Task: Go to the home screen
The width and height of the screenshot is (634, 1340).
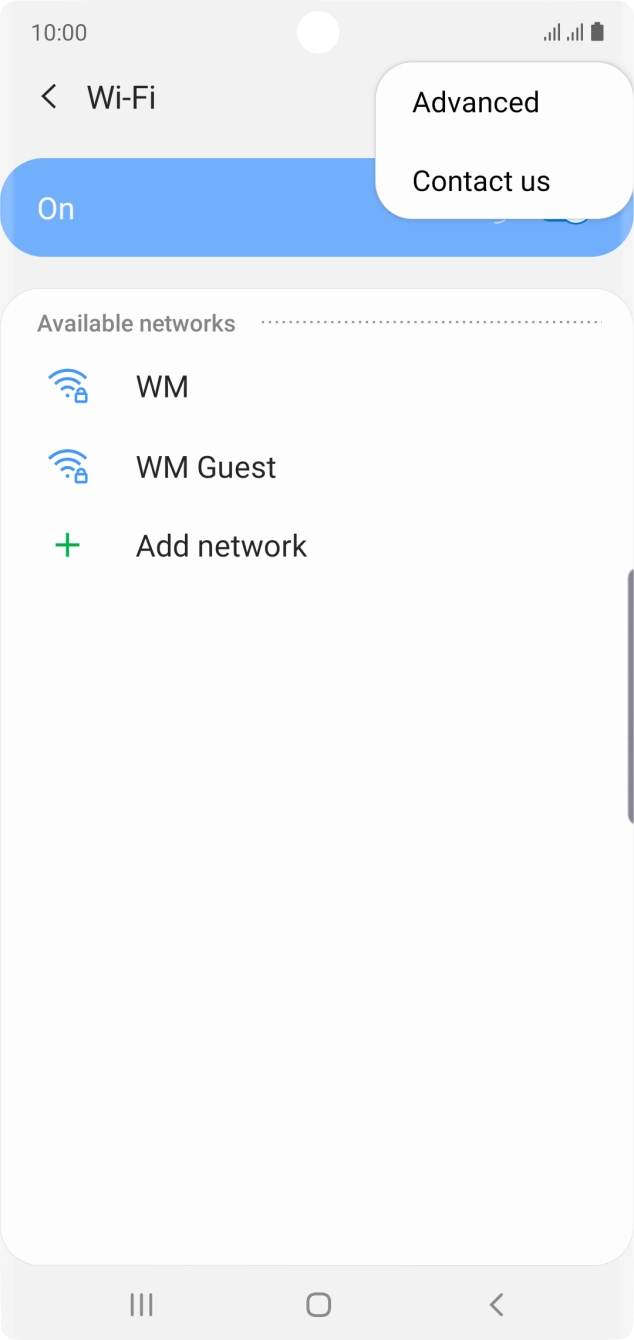Action: pyautogui.click(x=318, y=1304)
